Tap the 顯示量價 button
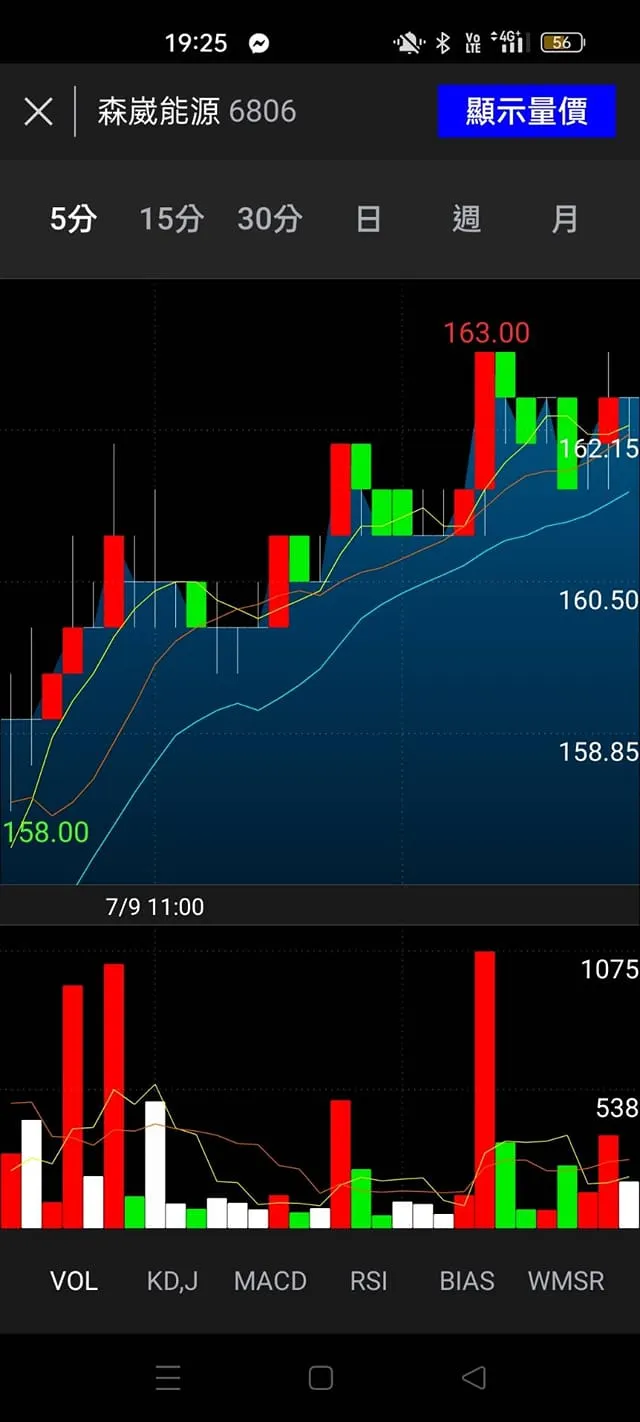Image resolution: width=640 pixels, height=1422 pixels. (x=526, y=111)
